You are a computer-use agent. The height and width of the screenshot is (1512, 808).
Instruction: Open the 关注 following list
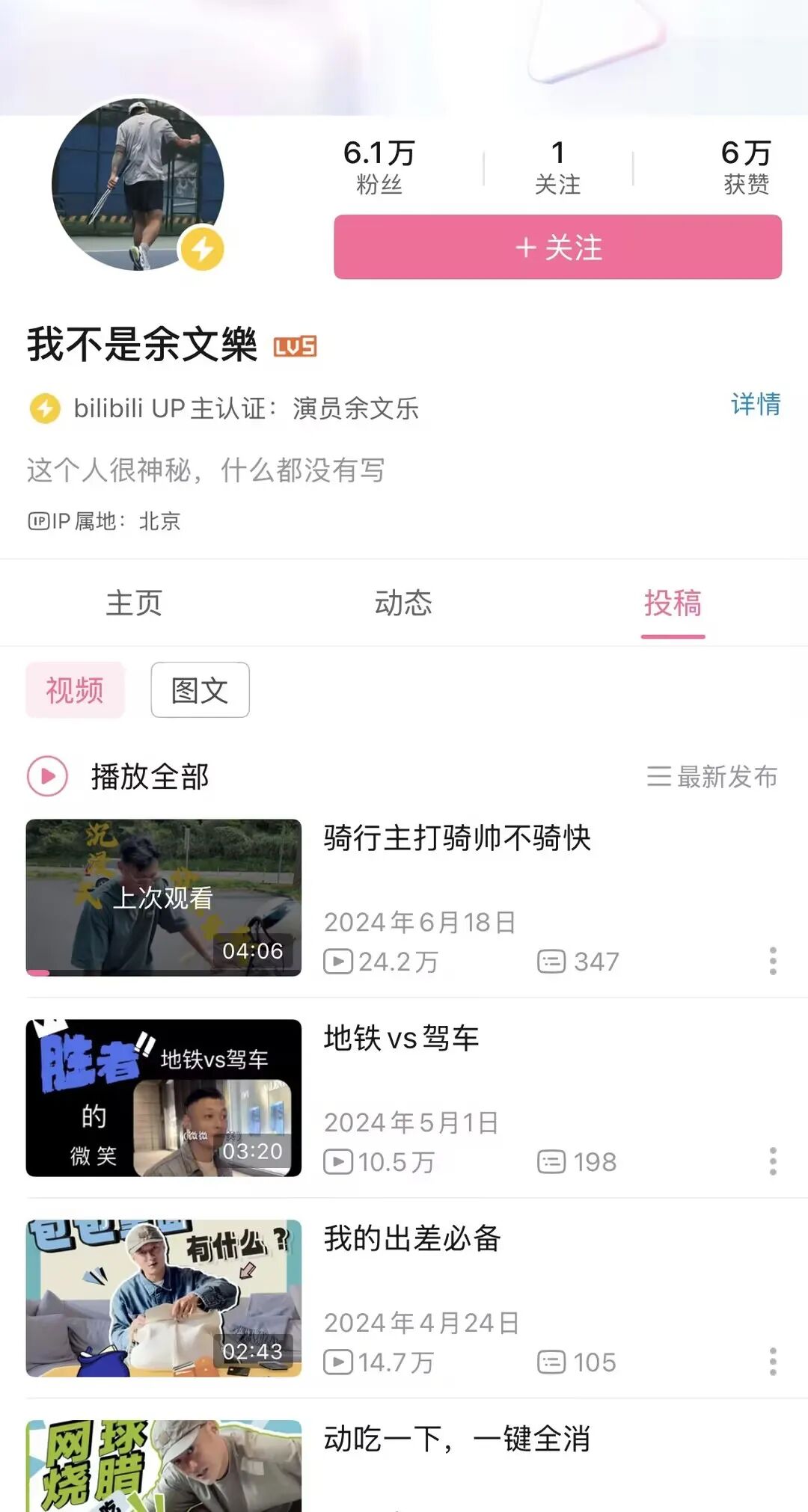(557, 167)
